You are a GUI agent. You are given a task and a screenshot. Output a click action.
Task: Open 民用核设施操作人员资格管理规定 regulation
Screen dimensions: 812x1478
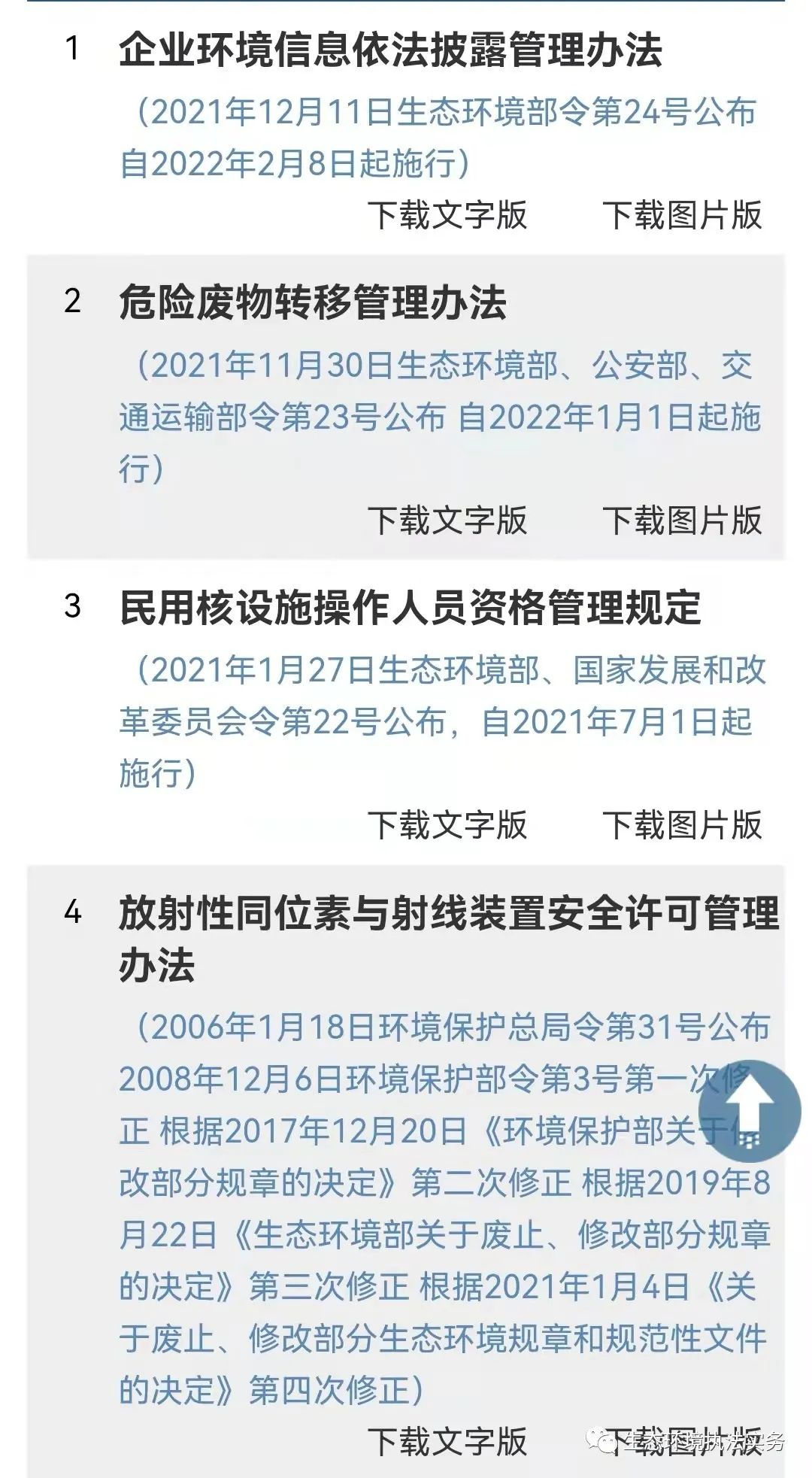click(x=410, y=608)
